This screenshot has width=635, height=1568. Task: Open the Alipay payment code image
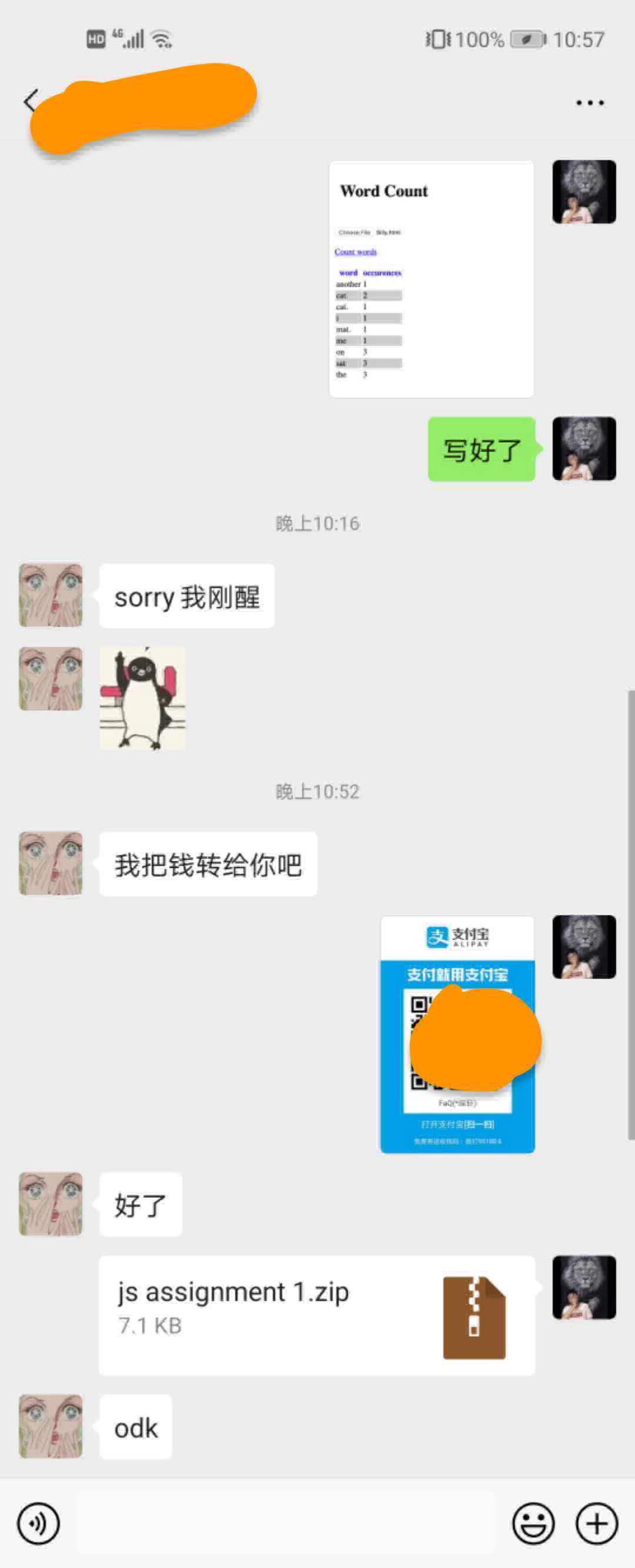[x=457, y=1034]
